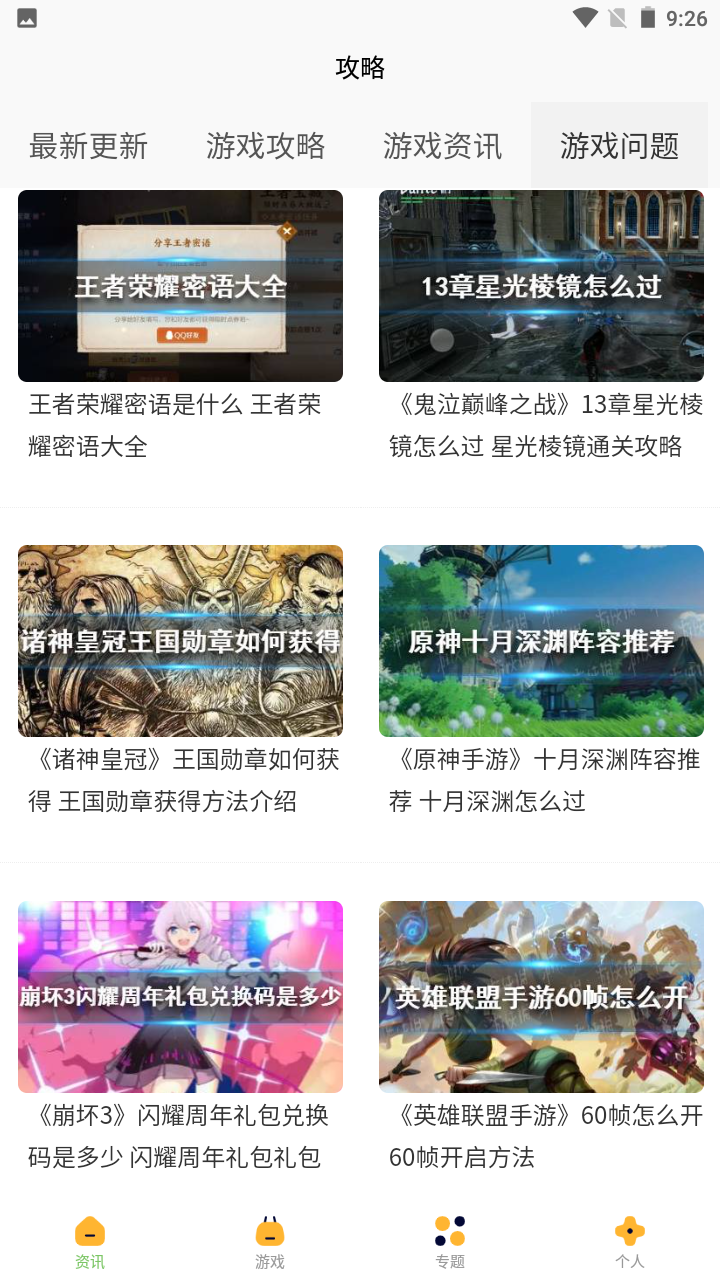Switch to the 最新更新 tab
720x1280 pixels.
[88, 145]
